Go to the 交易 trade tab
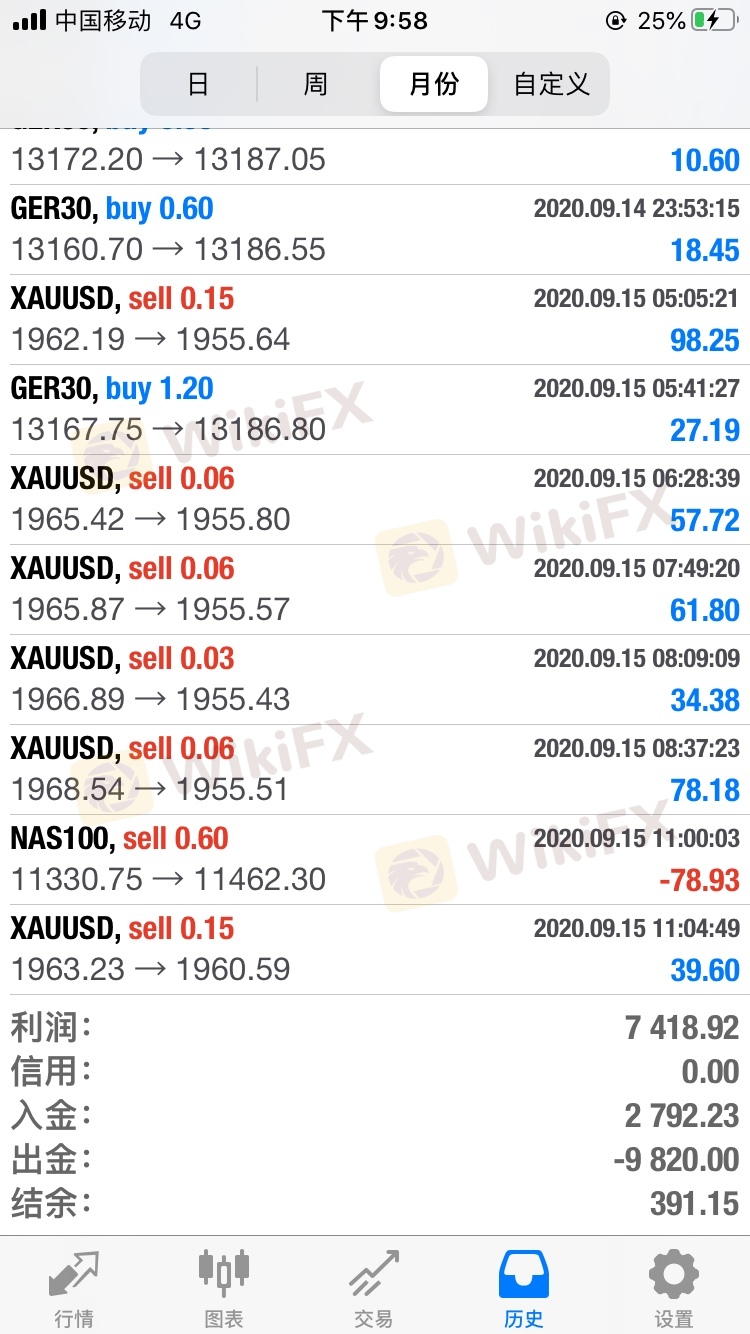The width and height of the screenshot is (750, 1334). click(374, 1288)
